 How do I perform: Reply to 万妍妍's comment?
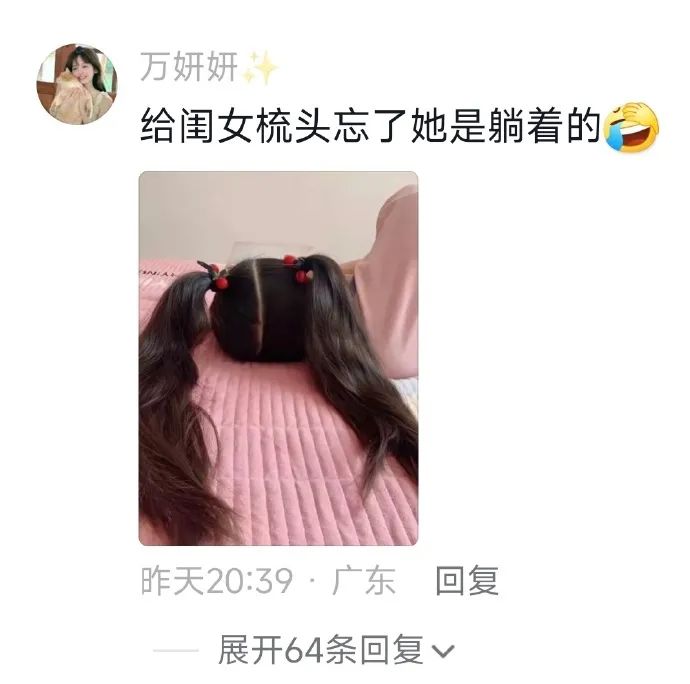tap(466, 581)
